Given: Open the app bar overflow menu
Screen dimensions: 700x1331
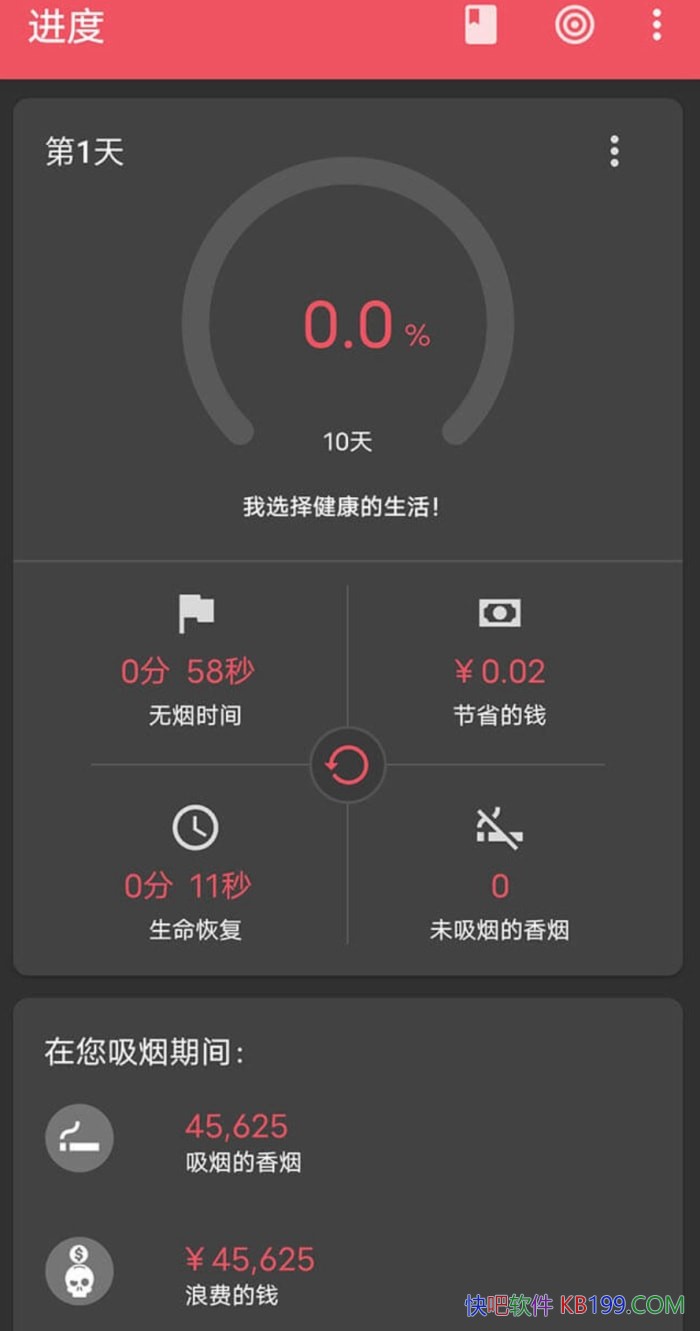Looking at the screenshot, I should click(x=656, y=25).
